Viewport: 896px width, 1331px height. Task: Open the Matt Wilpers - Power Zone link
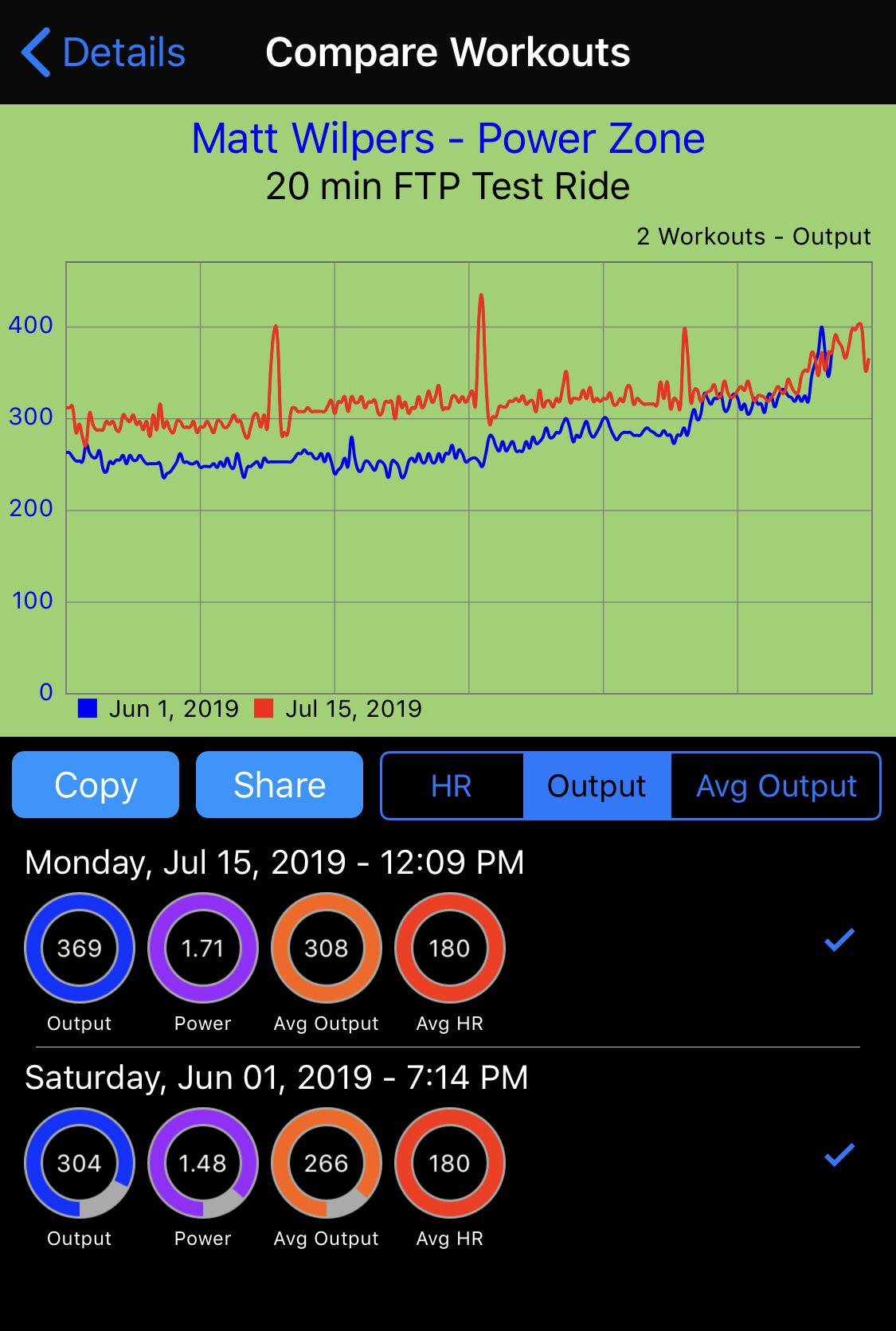tap(448, 138)
